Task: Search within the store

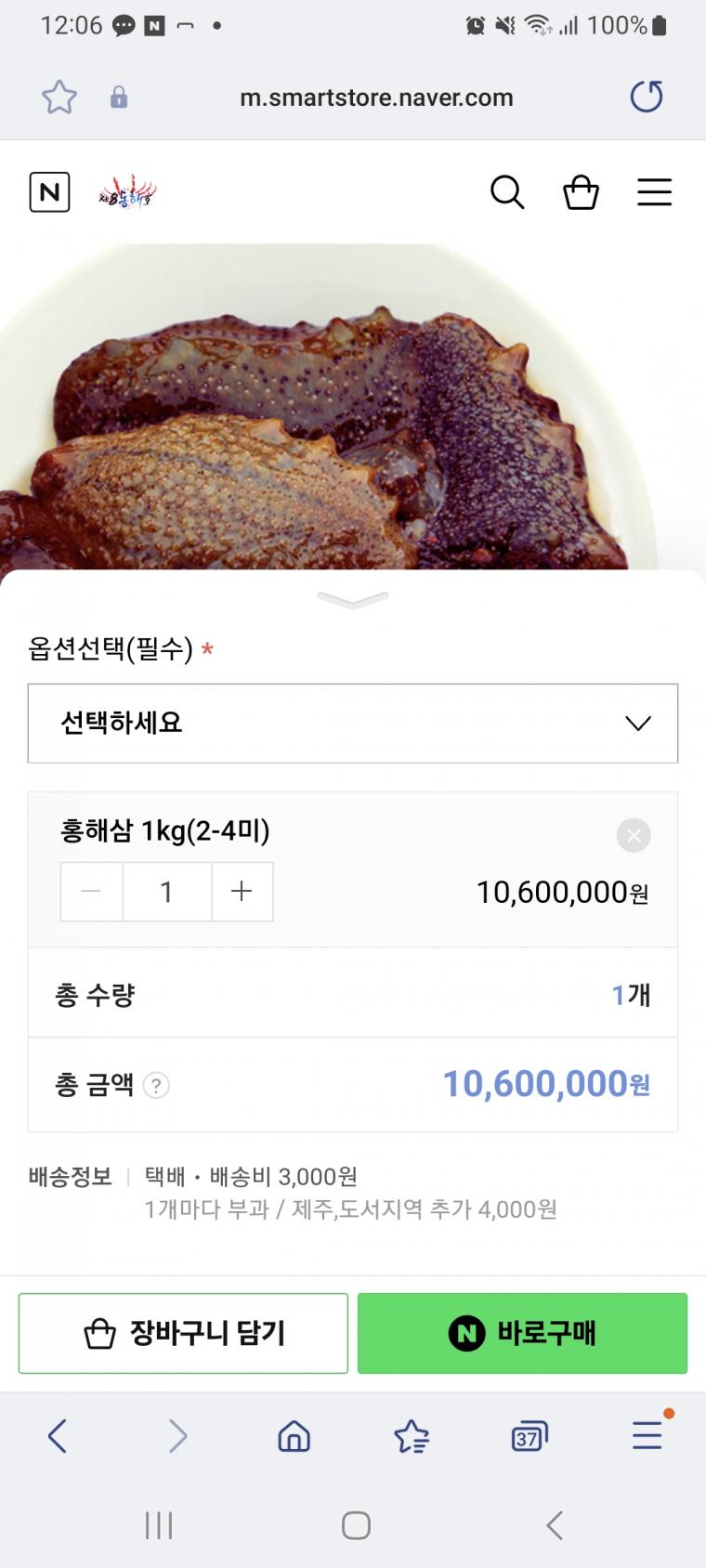Action: (x=507, y=192)
